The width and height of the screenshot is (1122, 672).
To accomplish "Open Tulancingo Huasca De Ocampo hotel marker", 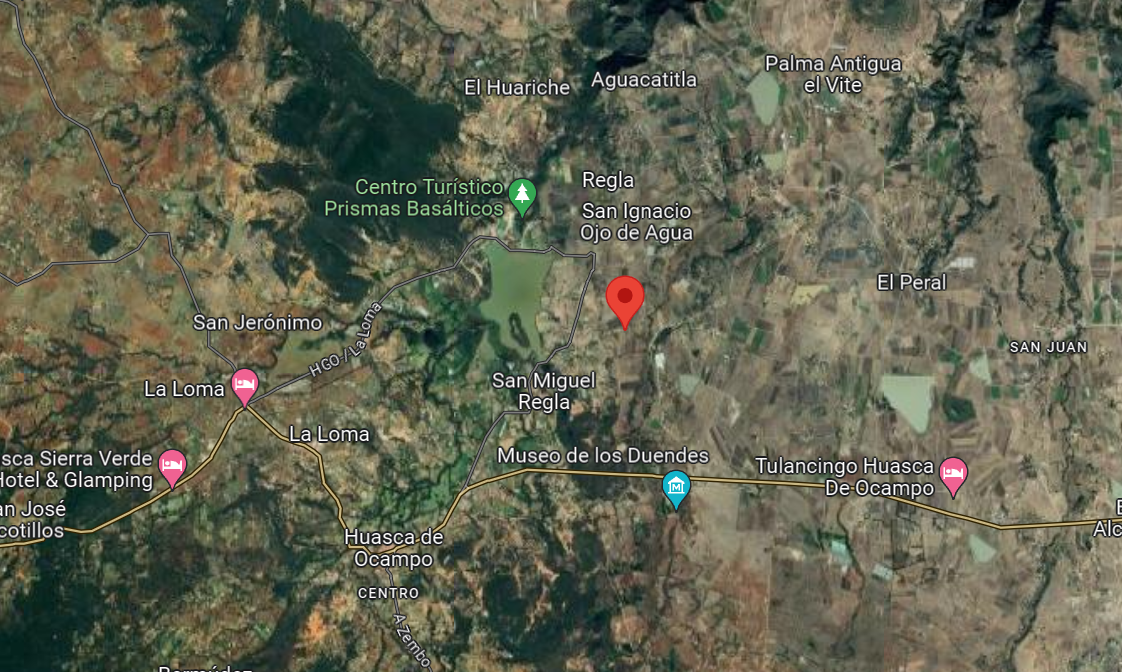I will click(x=953, y=475).
